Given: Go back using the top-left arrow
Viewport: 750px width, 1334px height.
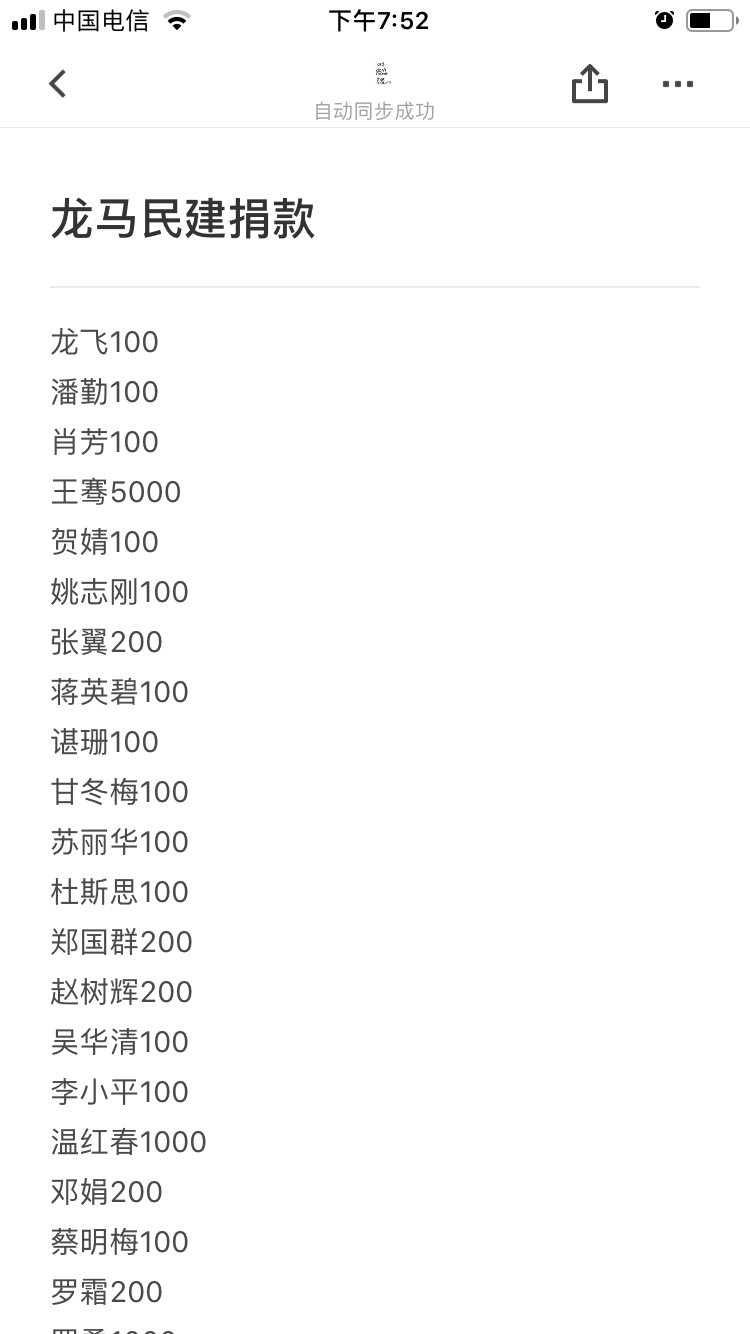Looking at the screenshot, I should (58, 84).
